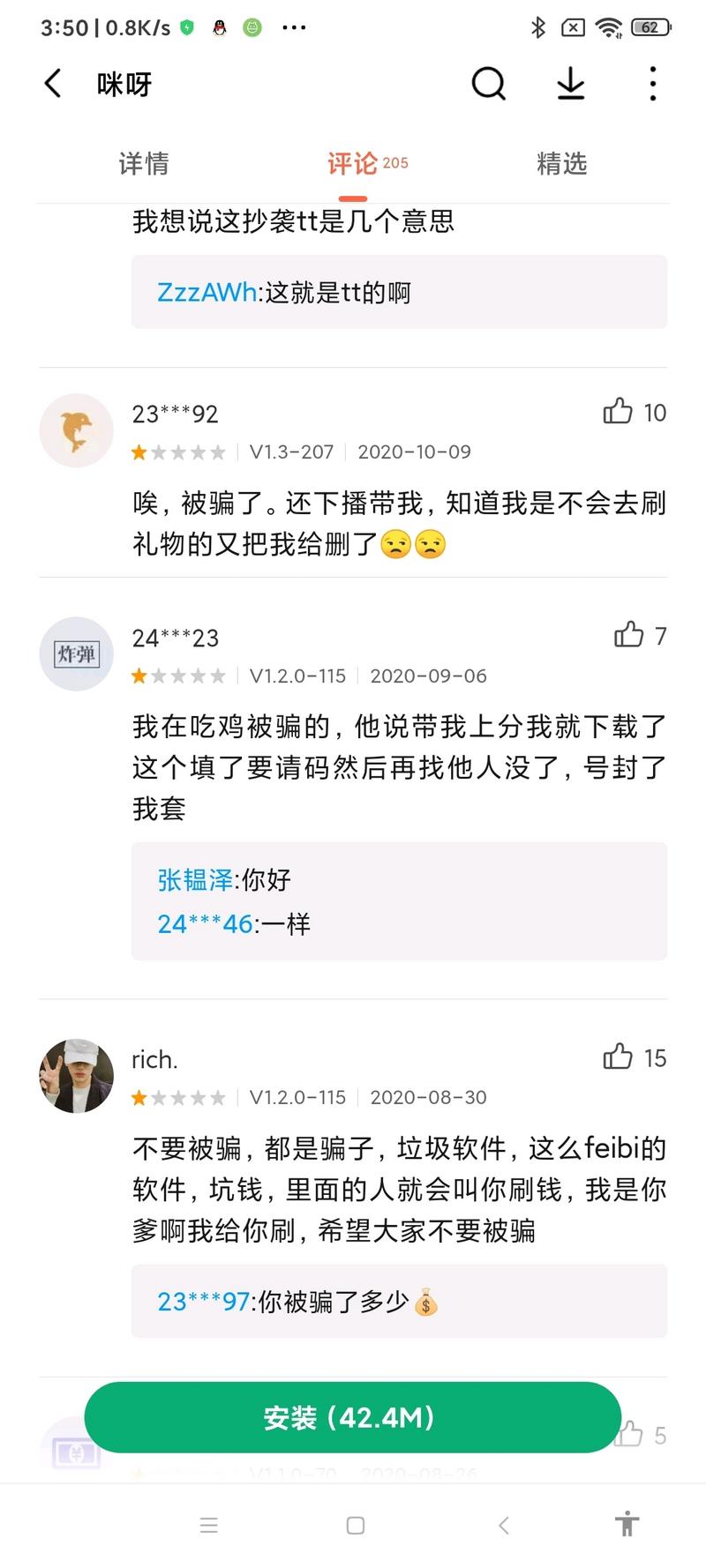
Task: View rich.'s profile avatar
Action: tap(77, 1075)
